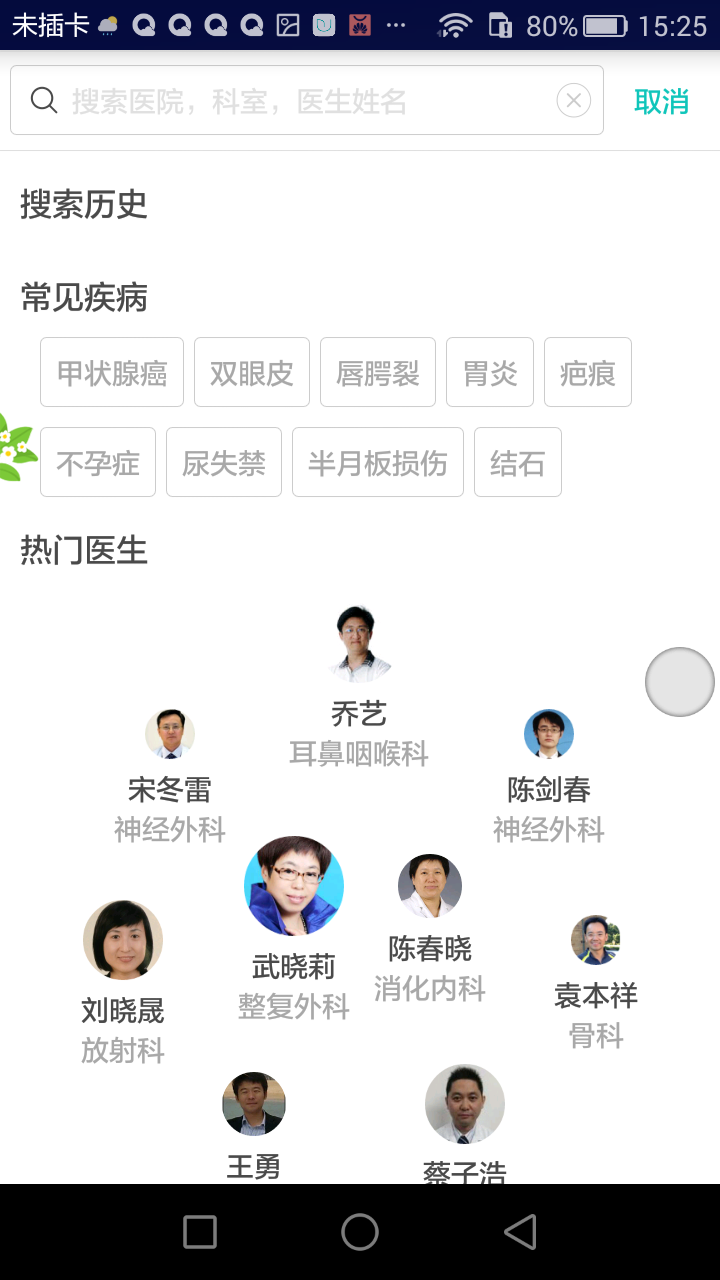Select the 不孕症 chip
This screenshot has width=720, height=1280.
(x=98, y=463)
